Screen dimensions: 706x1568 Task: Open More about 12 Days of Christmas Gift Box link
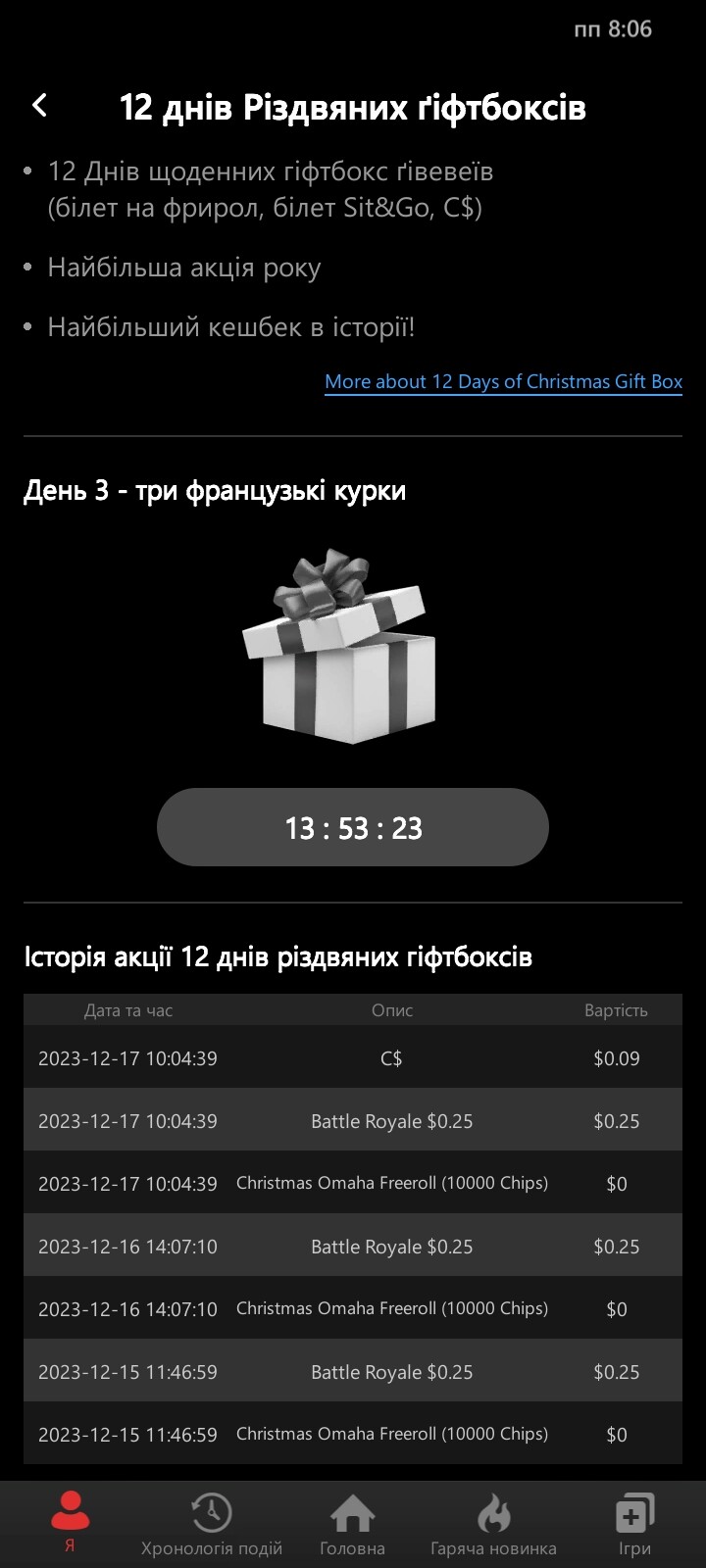503,381
